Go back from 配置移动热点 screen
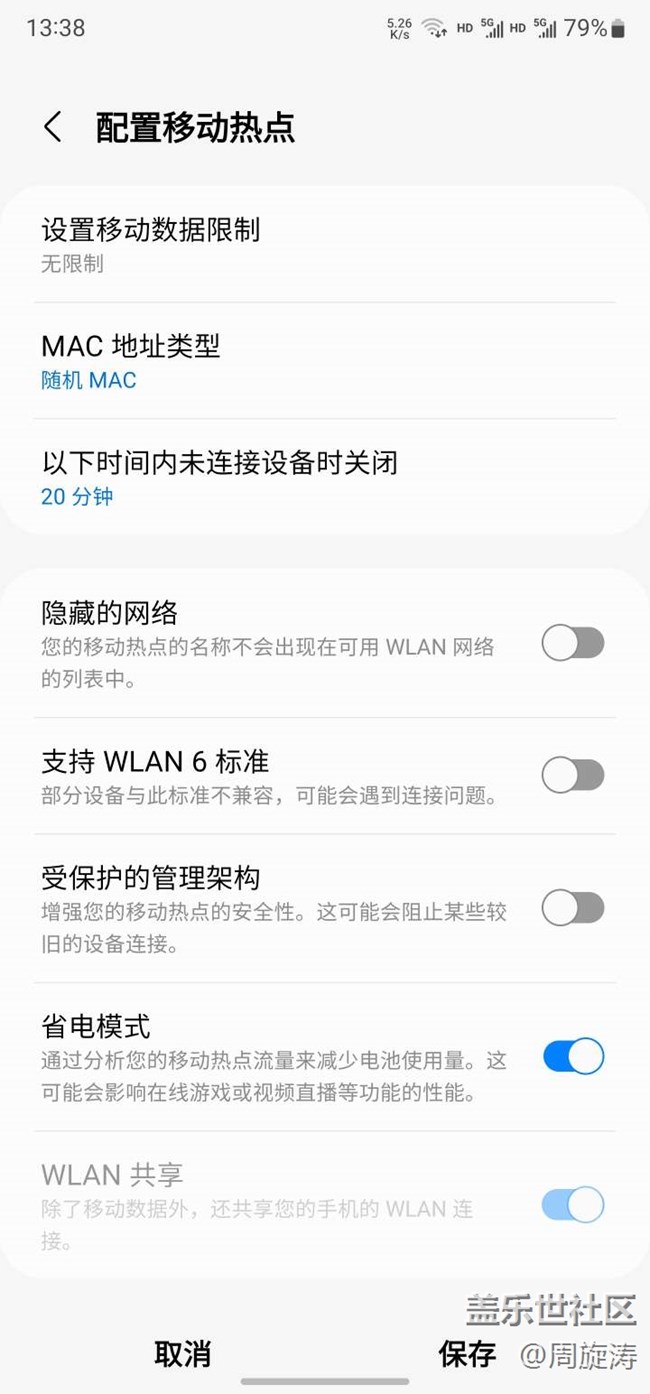The width and height of the screenshot is (650, 1394). click(53, 128)
